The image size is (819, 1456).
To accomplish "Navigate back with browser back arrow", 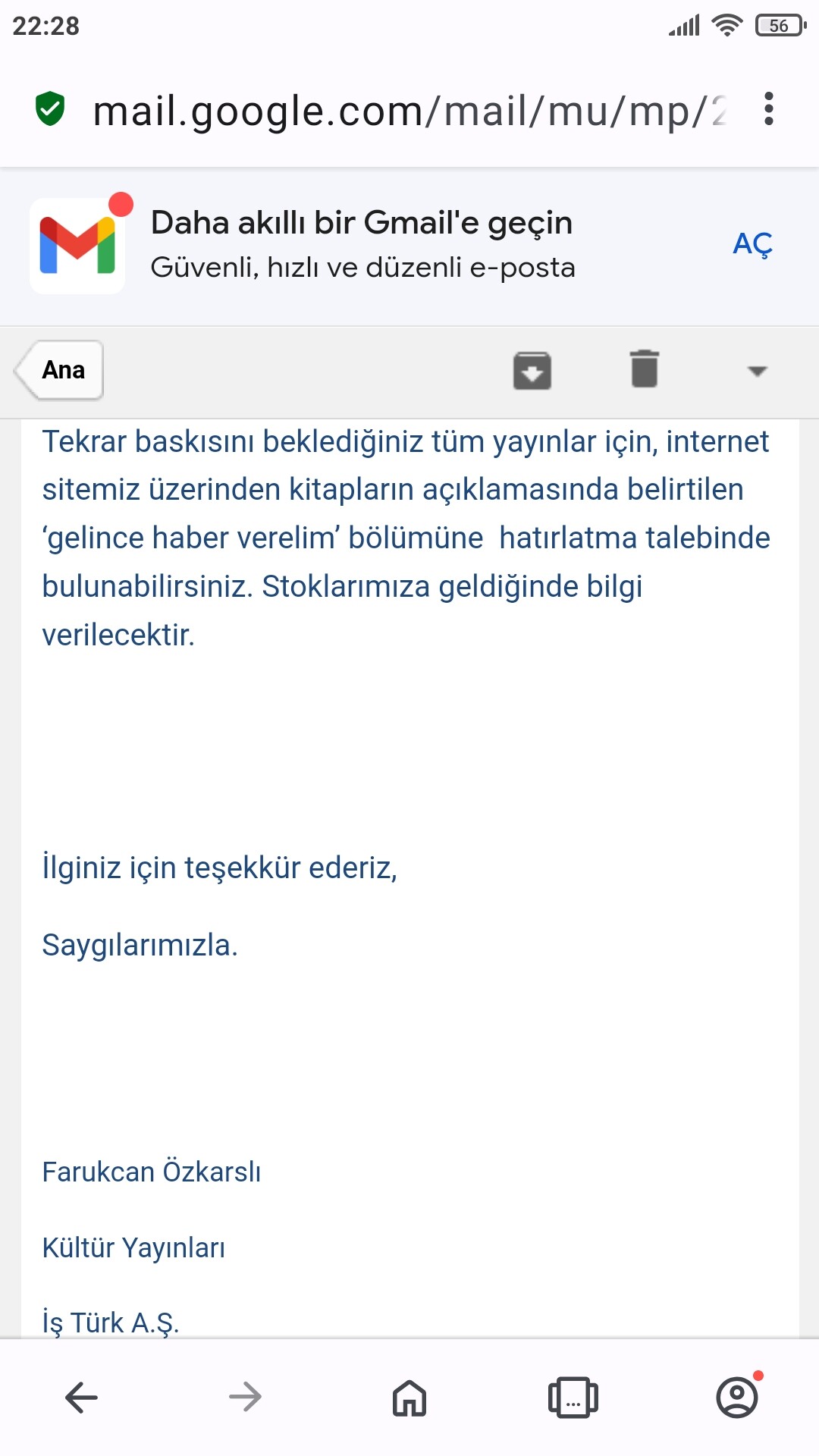I will 82,1398.
